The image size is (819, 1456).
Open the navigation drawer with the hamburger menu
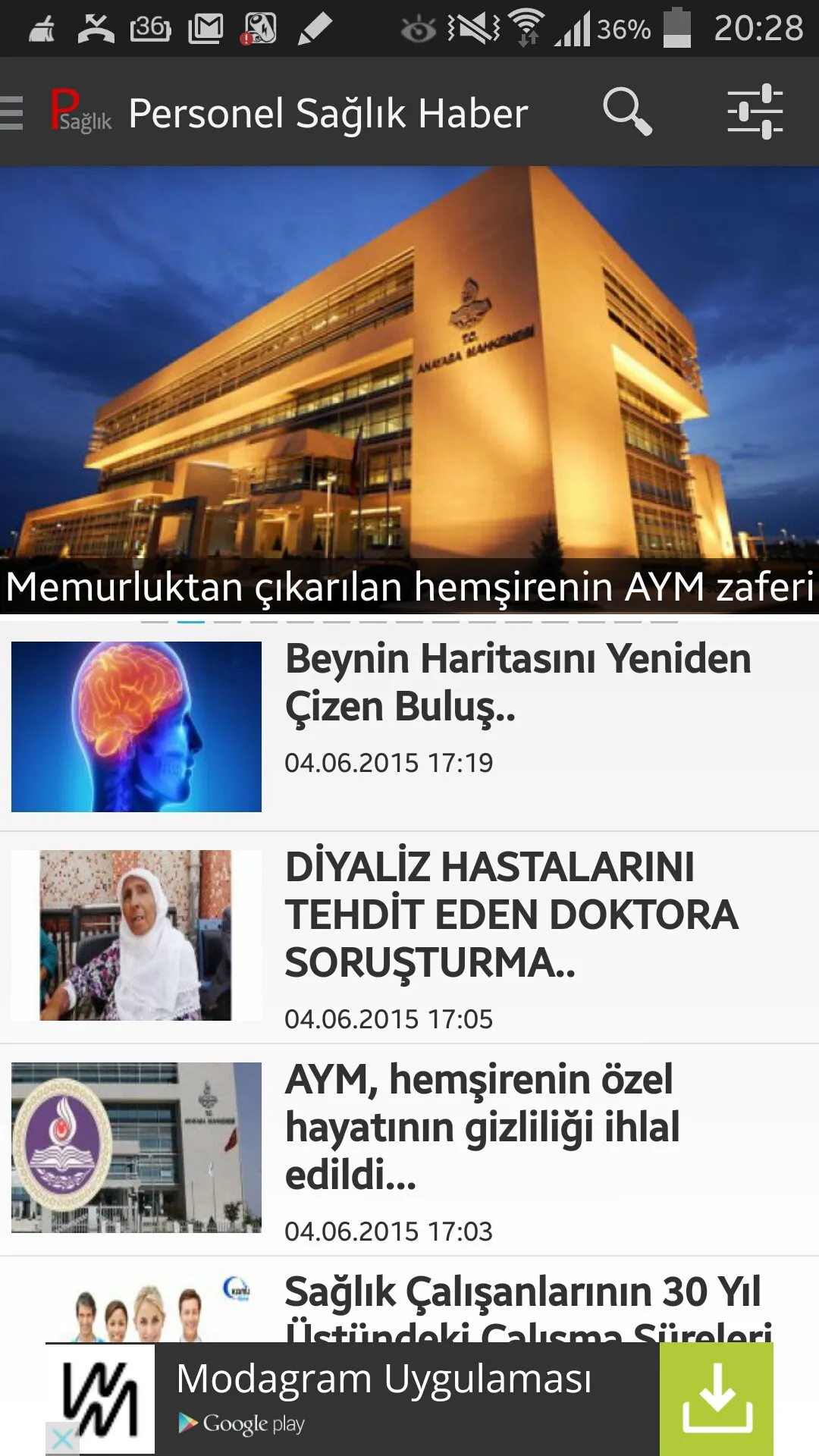pyautogui.click(x=11, y=111)
